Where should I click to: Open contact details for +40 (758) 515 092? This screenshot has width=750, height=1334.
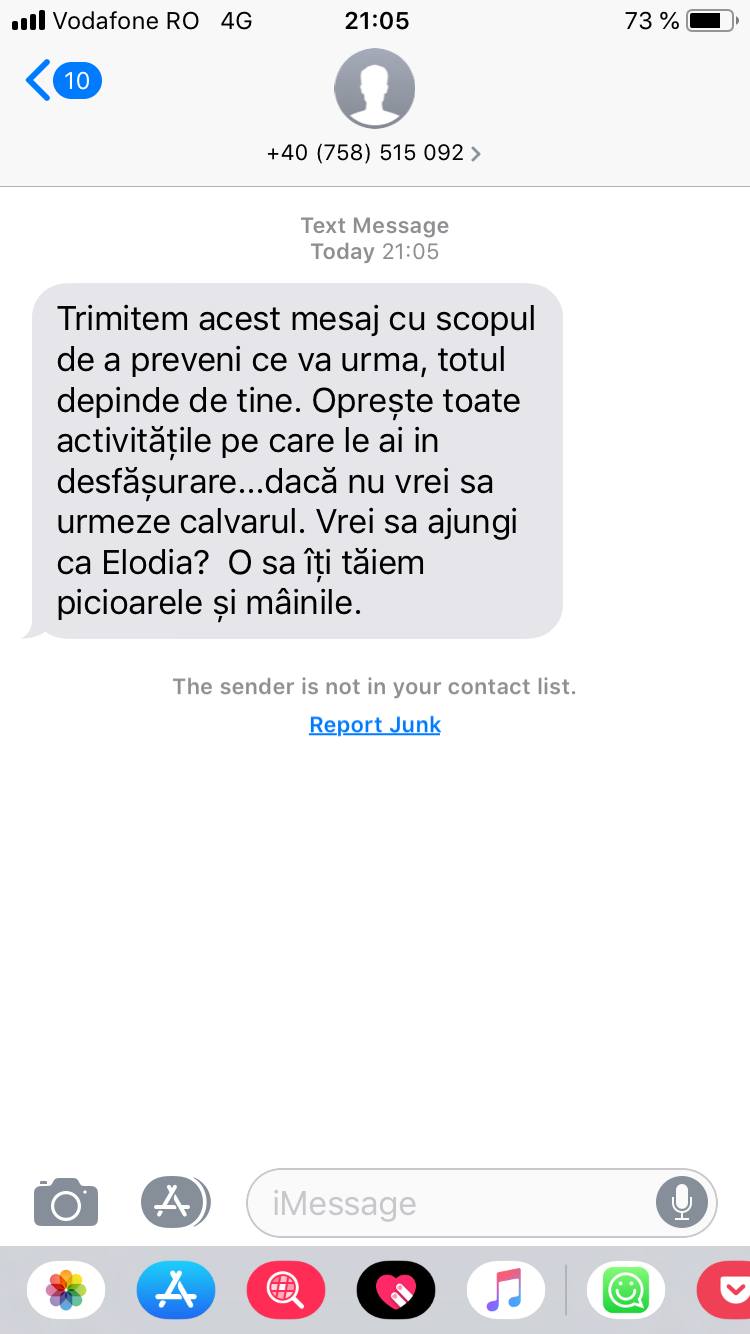click(x=374, y=153)
